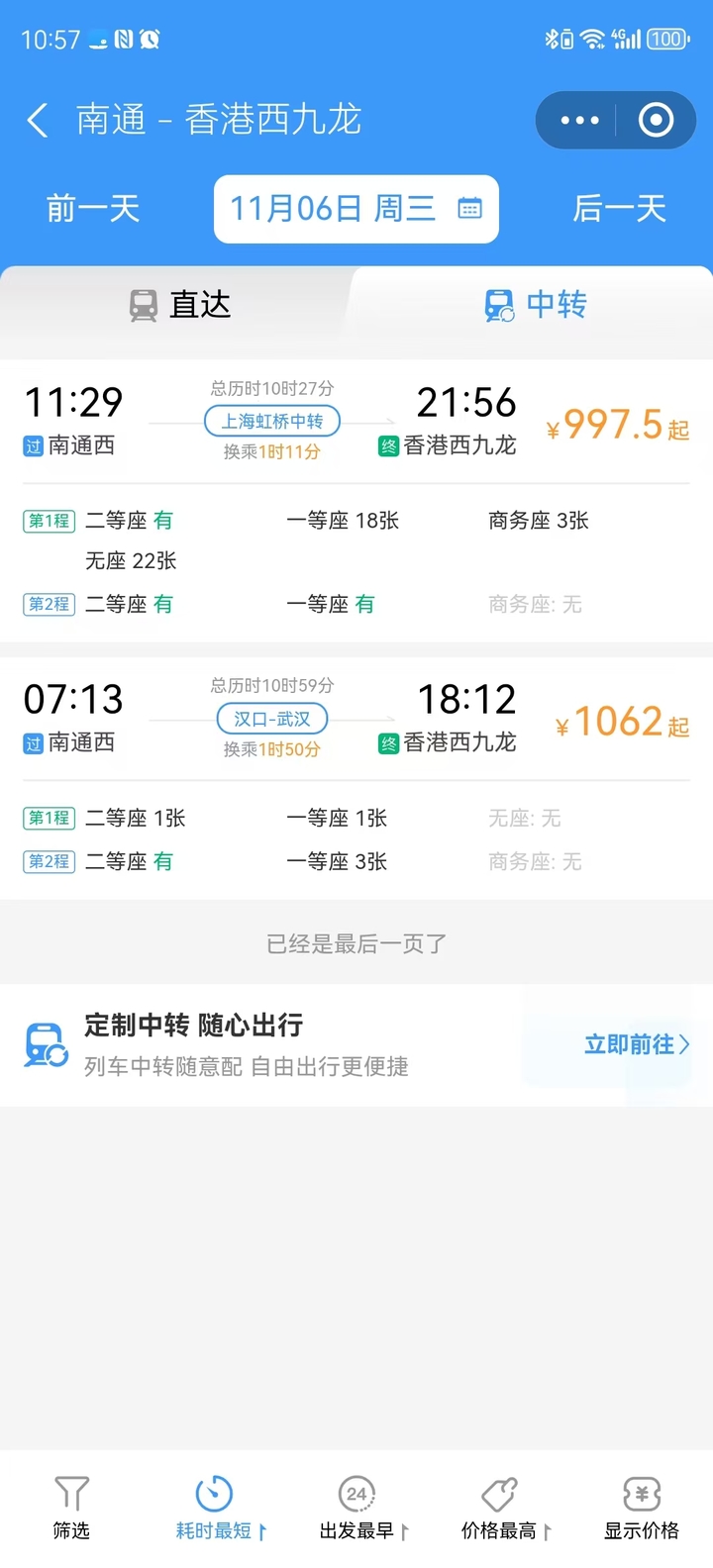Open the date picker showing 11月06日 周三
The height and width of the screenshot is (1568, 713).
tap(356, 209)
